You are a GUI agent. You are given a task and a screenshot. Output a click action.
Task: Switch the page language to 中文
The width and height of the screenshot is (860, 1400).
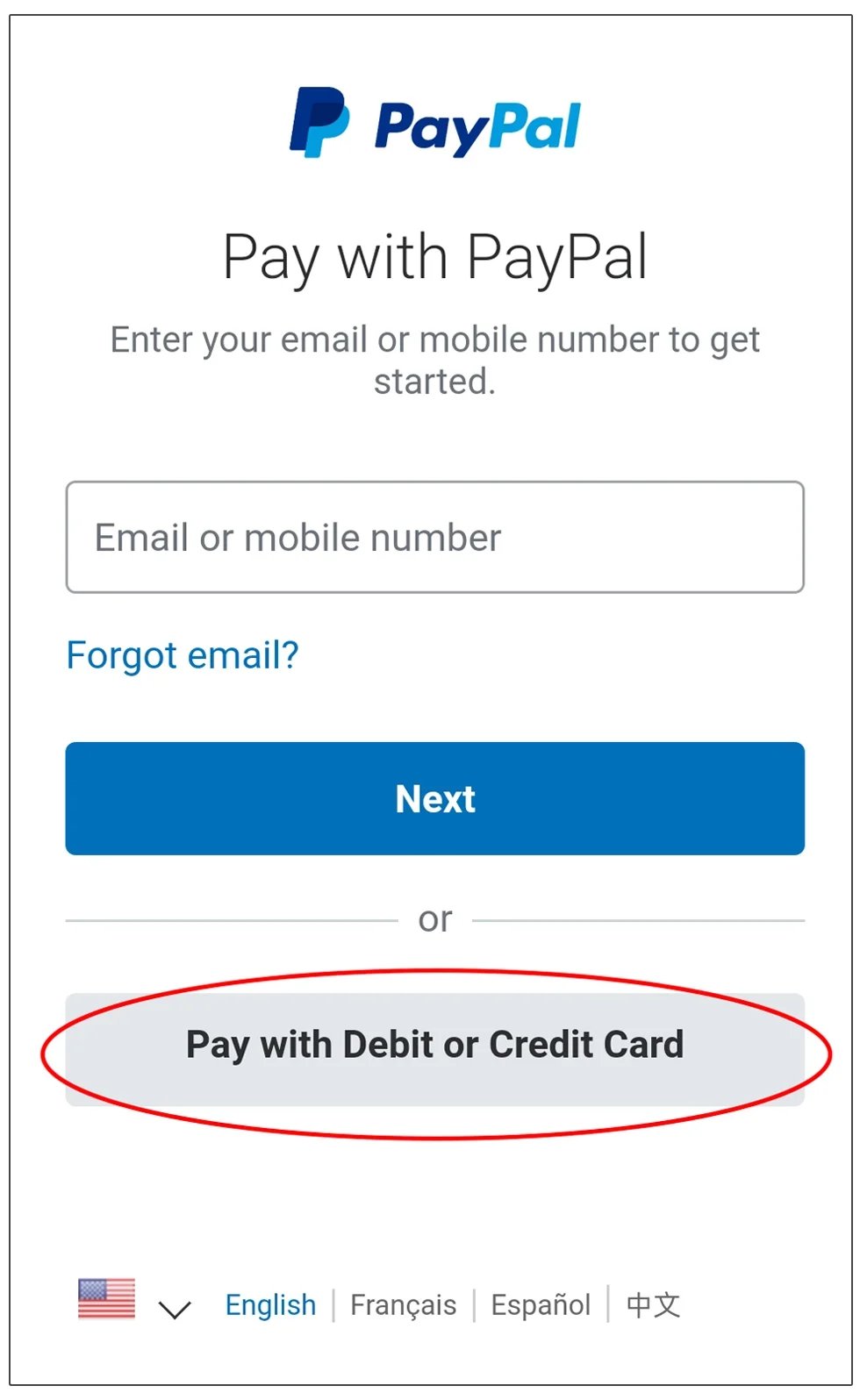click(653, 1305)
